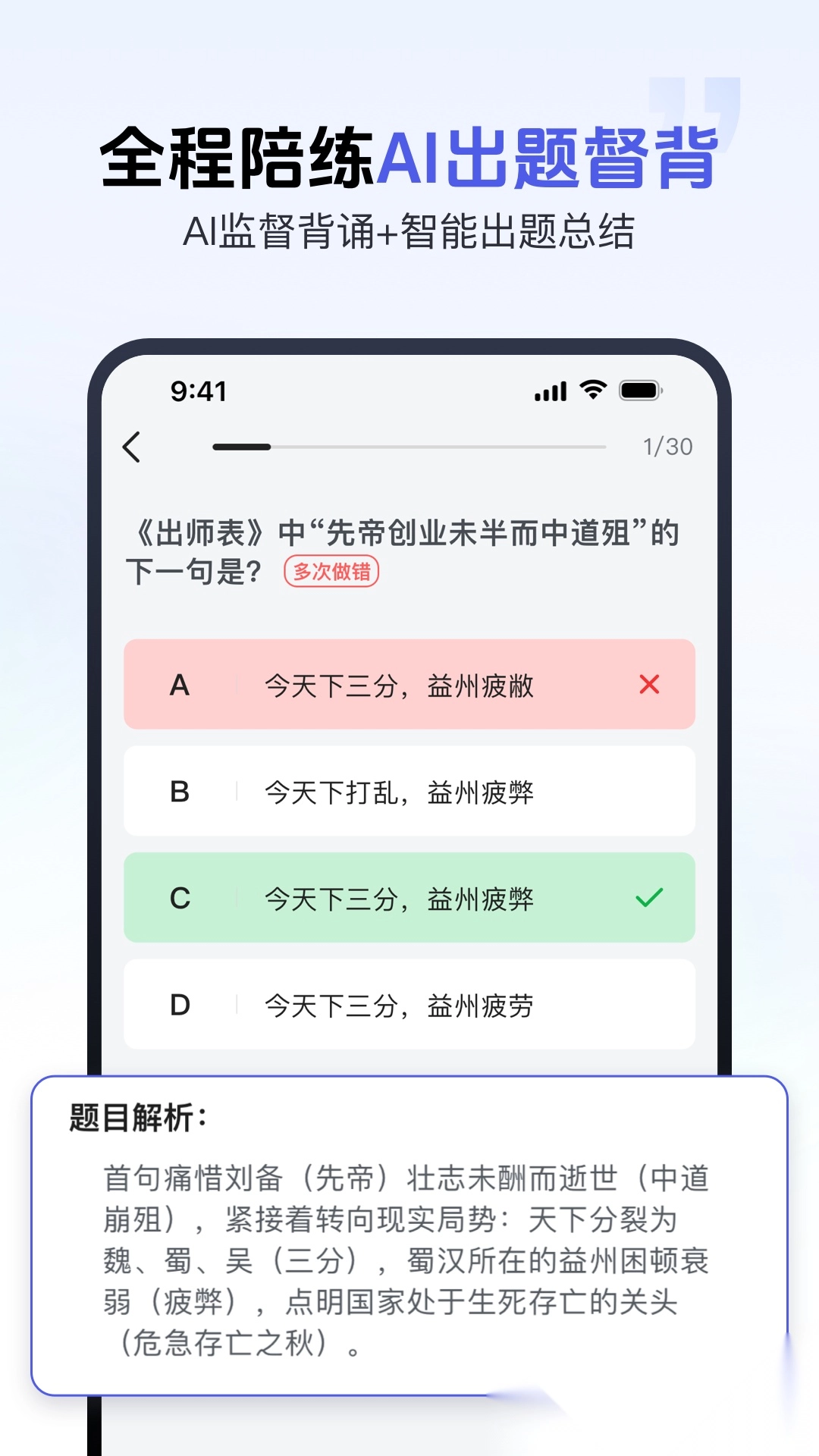Click the Wi-Fi icon in the status bar
Screen dimensions: 819x1456
[x=591, y=391]
